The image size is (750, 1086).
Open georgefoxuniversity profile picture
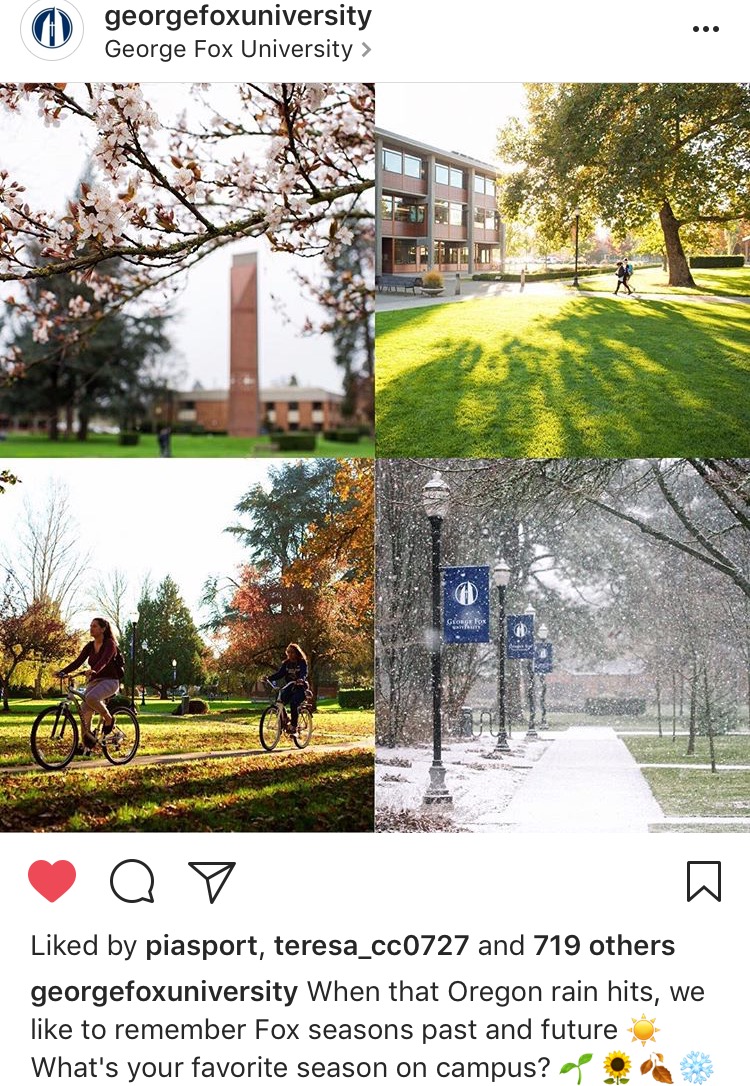coord(52,30)
